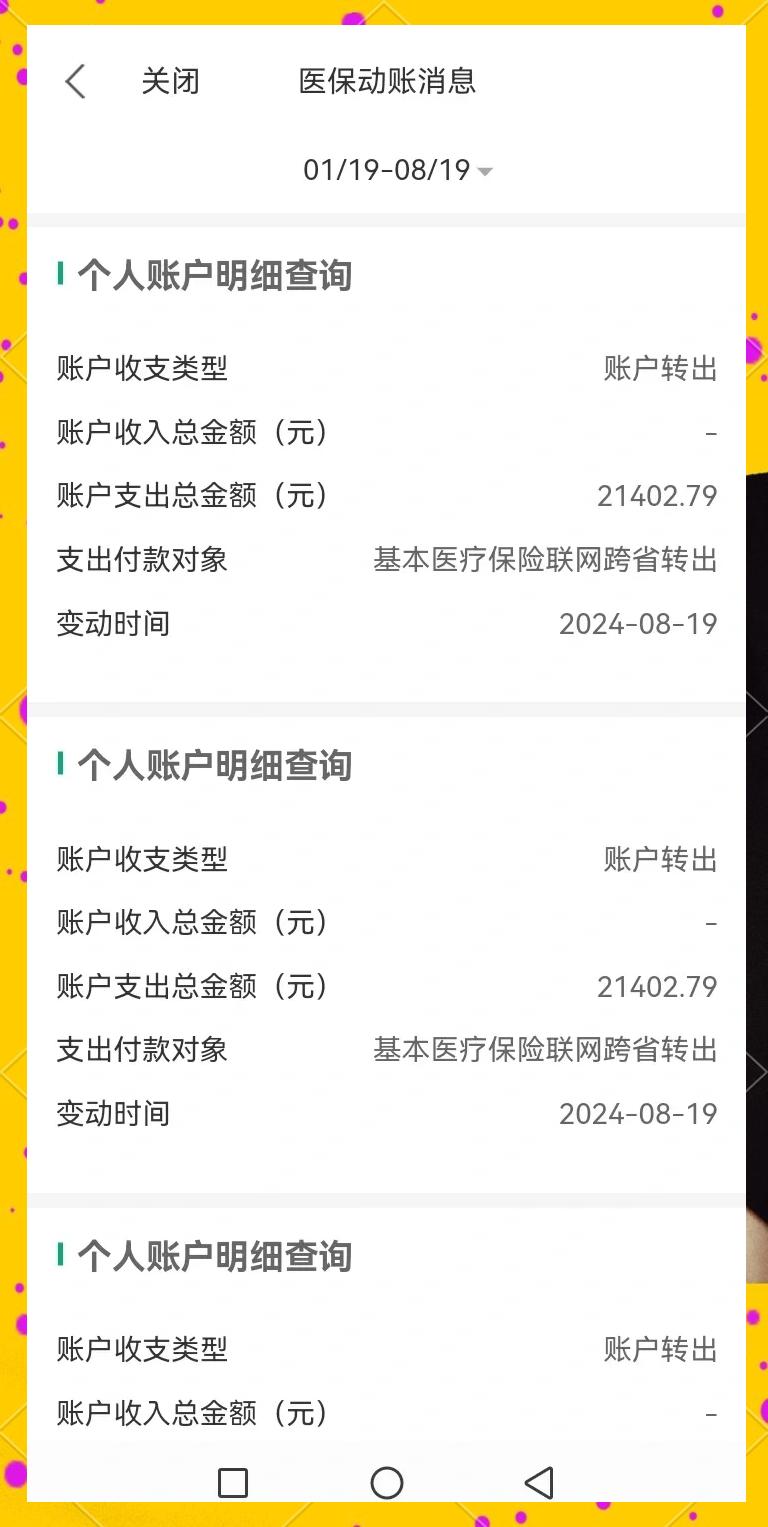The image size is (768, 1527).
Task: Tap the Android home circle button
Action: click(387, 1484)
